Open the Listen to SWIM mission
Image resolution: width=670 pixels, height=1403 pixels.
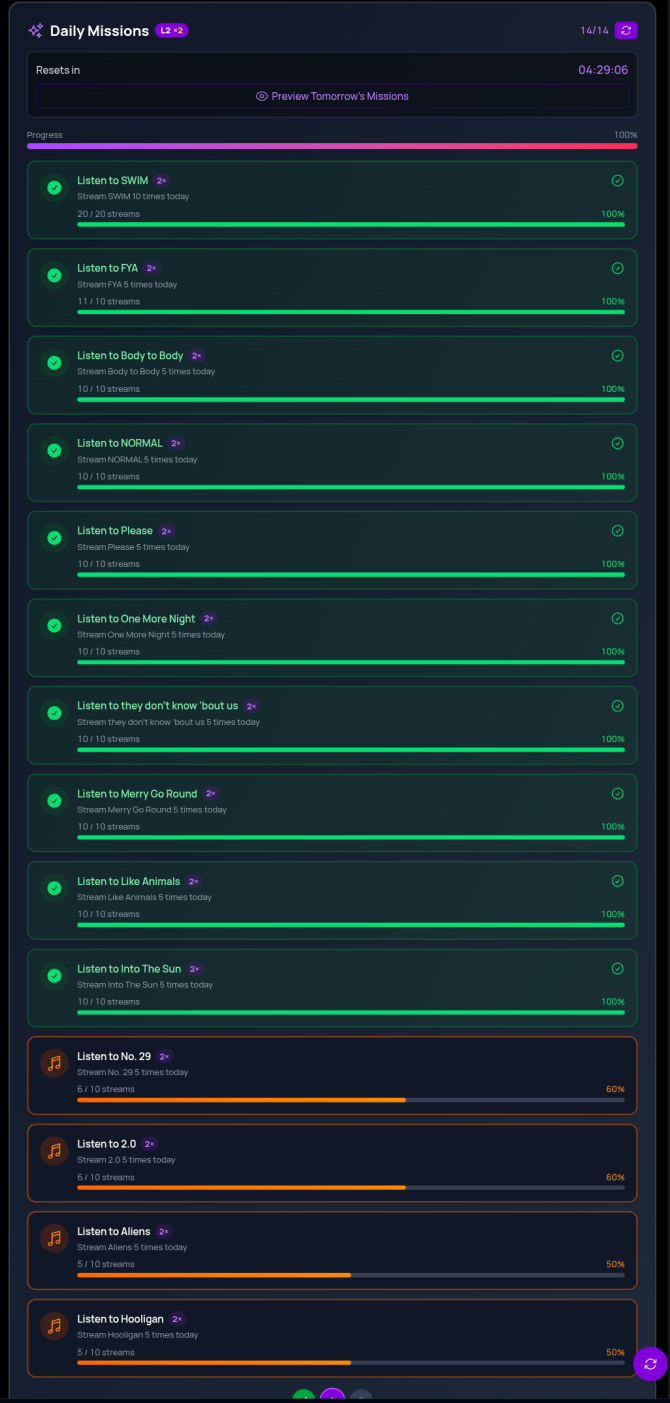332,200
